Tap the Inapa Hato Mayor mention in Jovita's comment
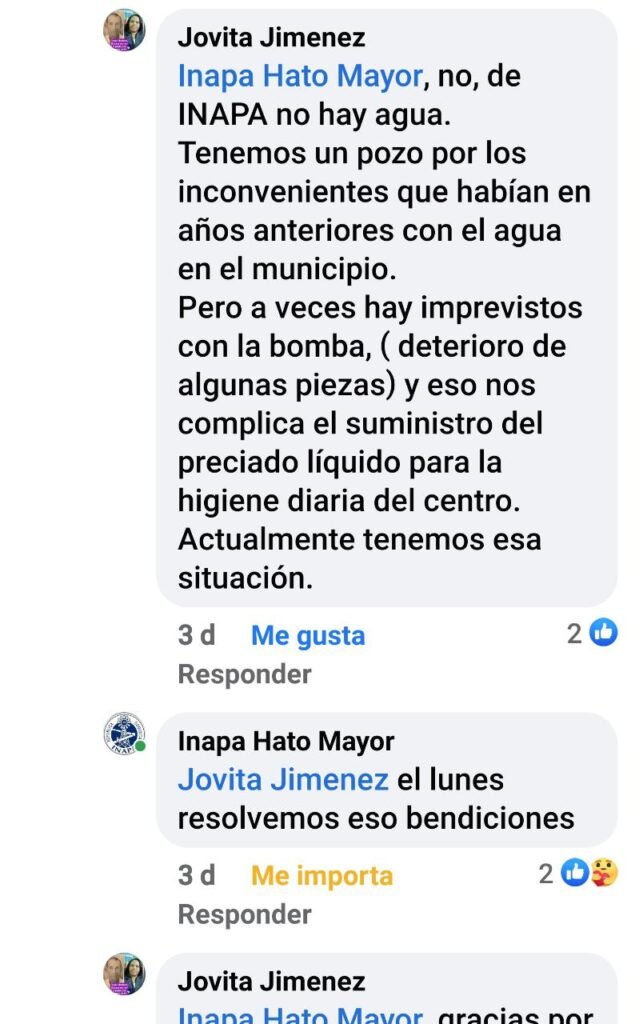 pyautogui.click(x=301, y=76)
